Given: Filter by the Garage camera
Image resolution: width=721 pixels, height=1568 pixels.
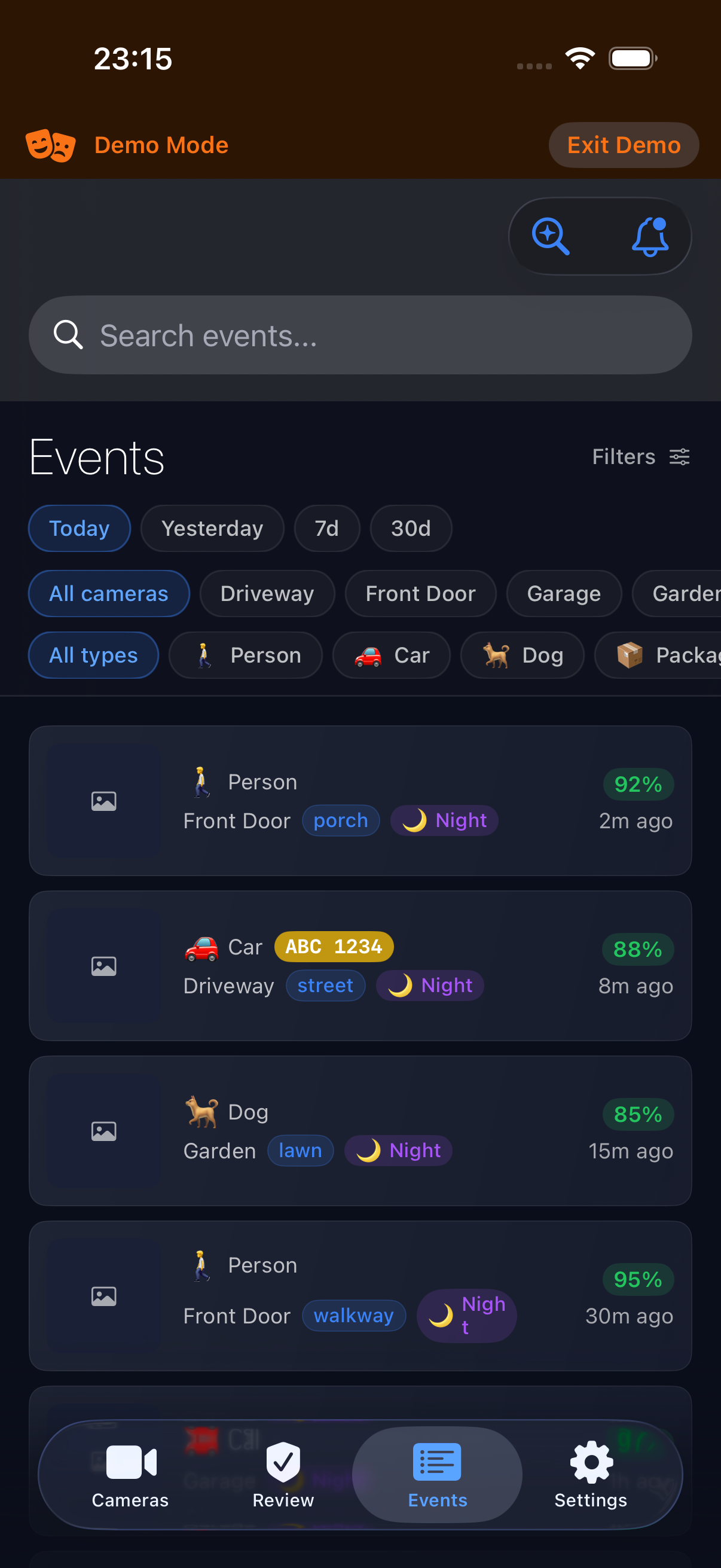Looking at the screenshot, I should pos(563,593).
